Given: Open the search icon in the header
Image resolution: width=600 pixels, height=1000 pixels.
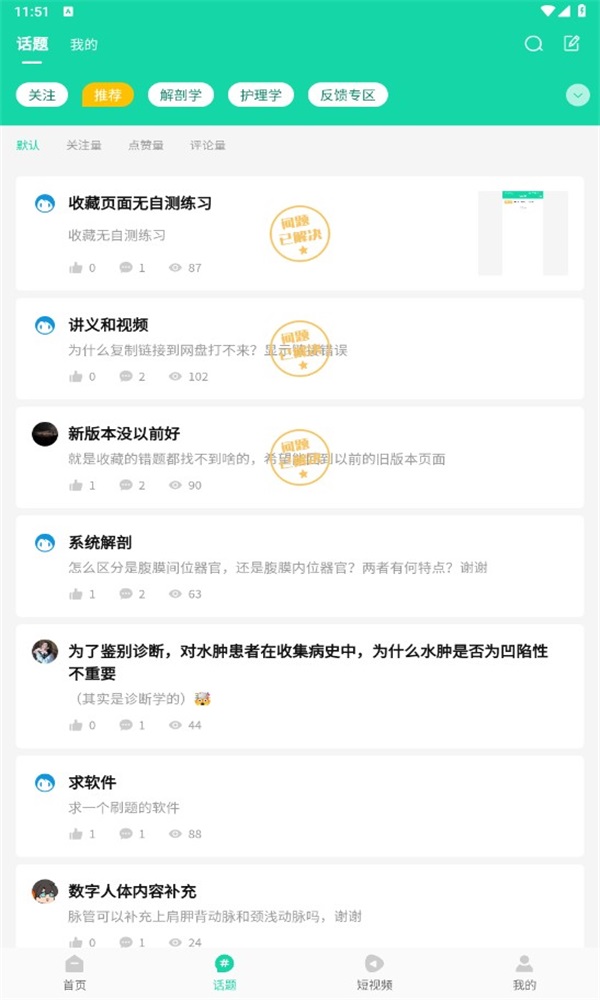Looking at the screenshot, I should coord(534,44).
